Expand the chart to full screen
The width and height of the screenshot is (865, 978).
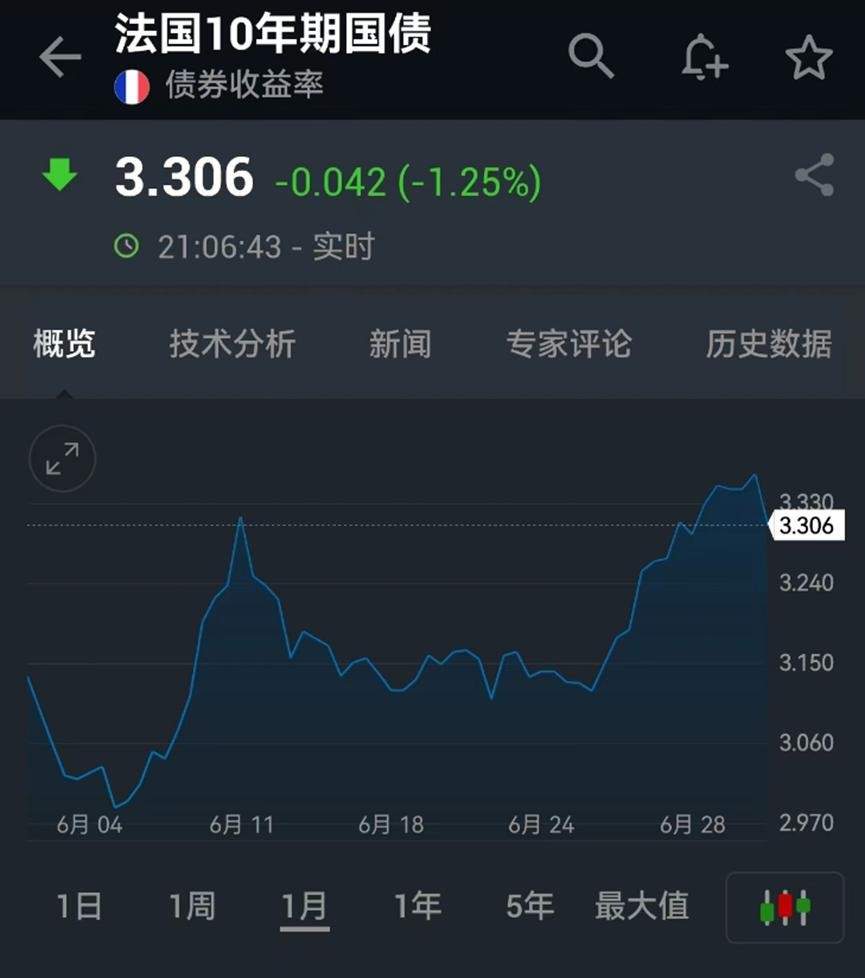[62, 459]
